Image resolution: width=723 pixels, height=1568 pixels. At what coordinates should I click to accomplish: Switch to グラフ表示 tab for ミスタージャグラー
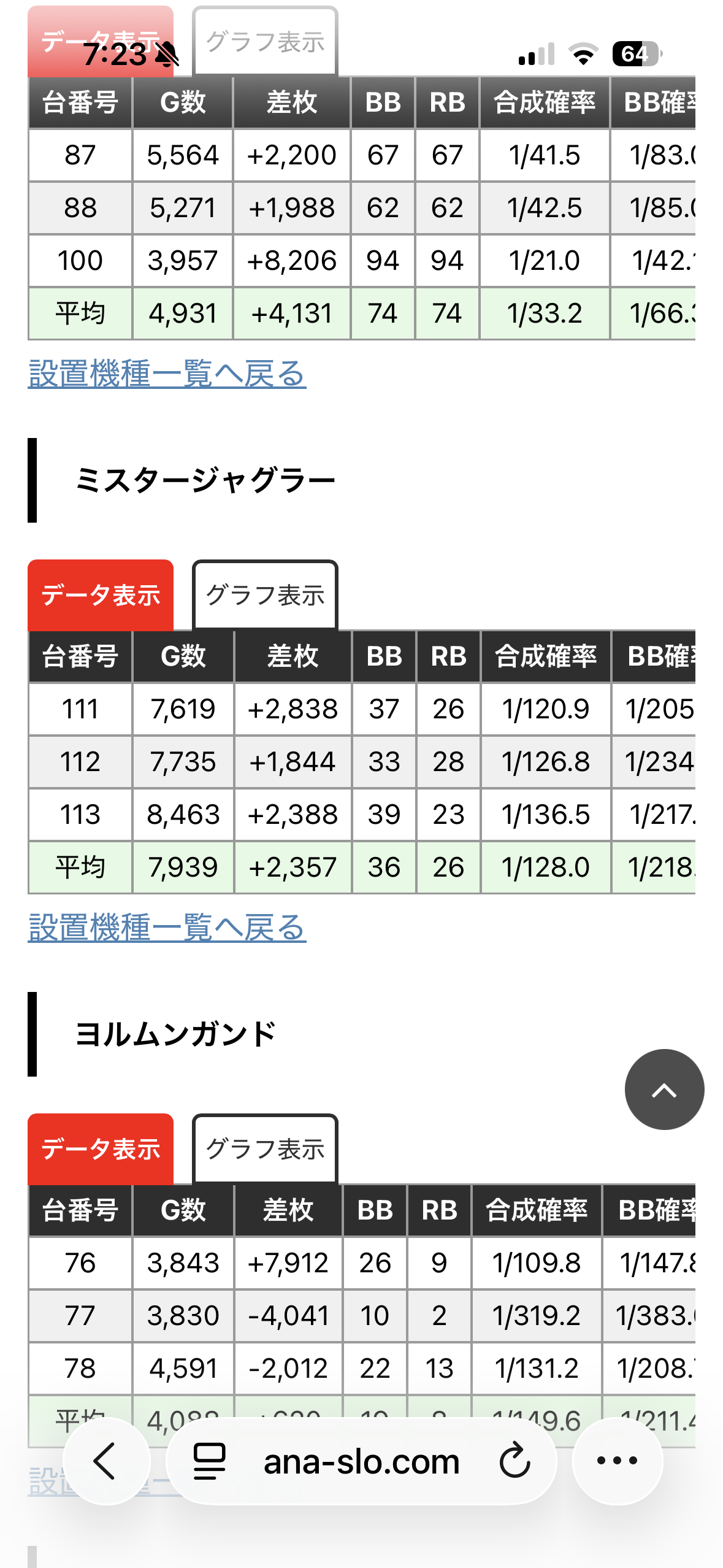tap(265, 595)
